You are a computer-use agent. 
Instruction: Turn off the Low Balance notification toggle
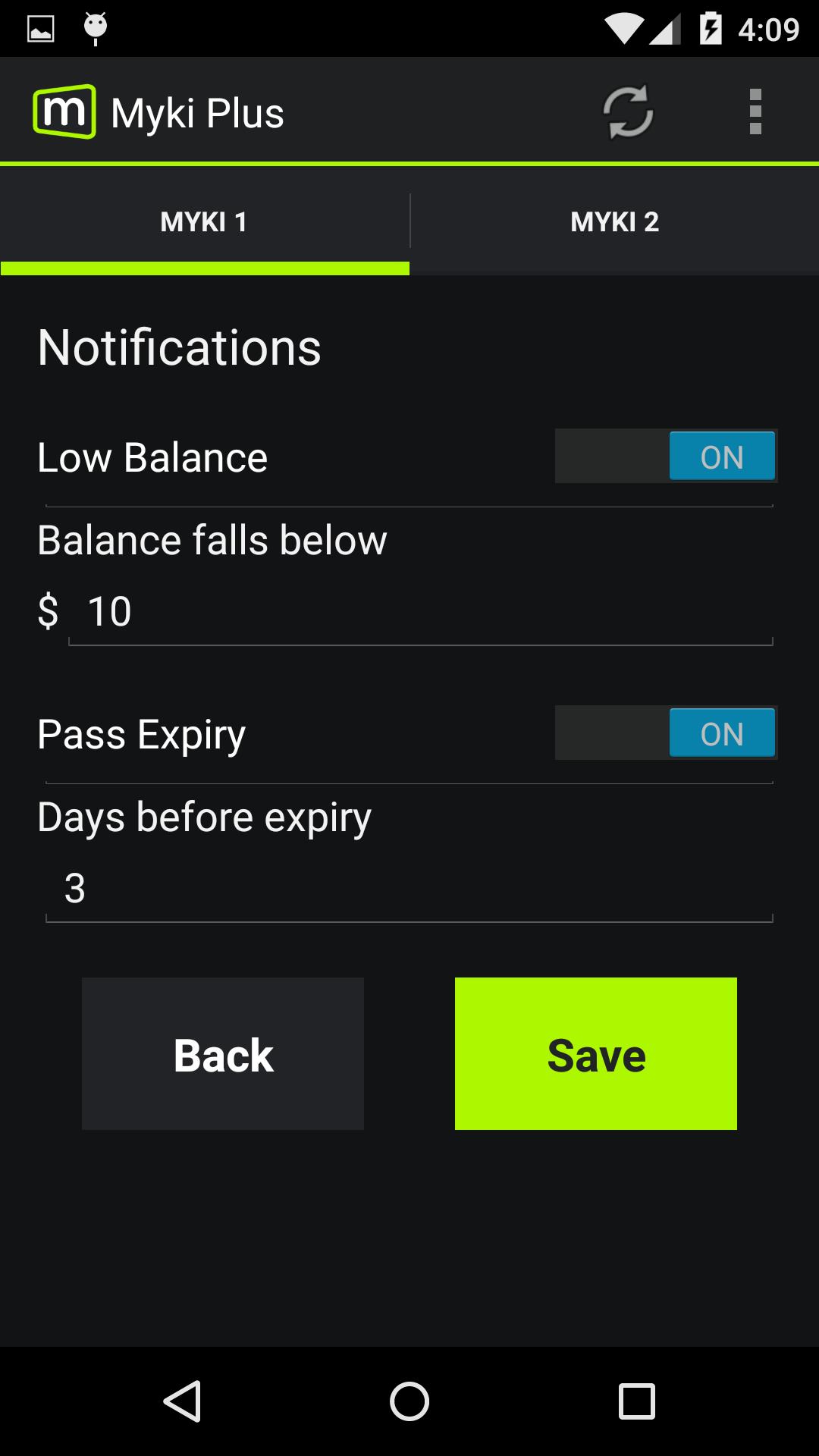(x=666, y=457)
